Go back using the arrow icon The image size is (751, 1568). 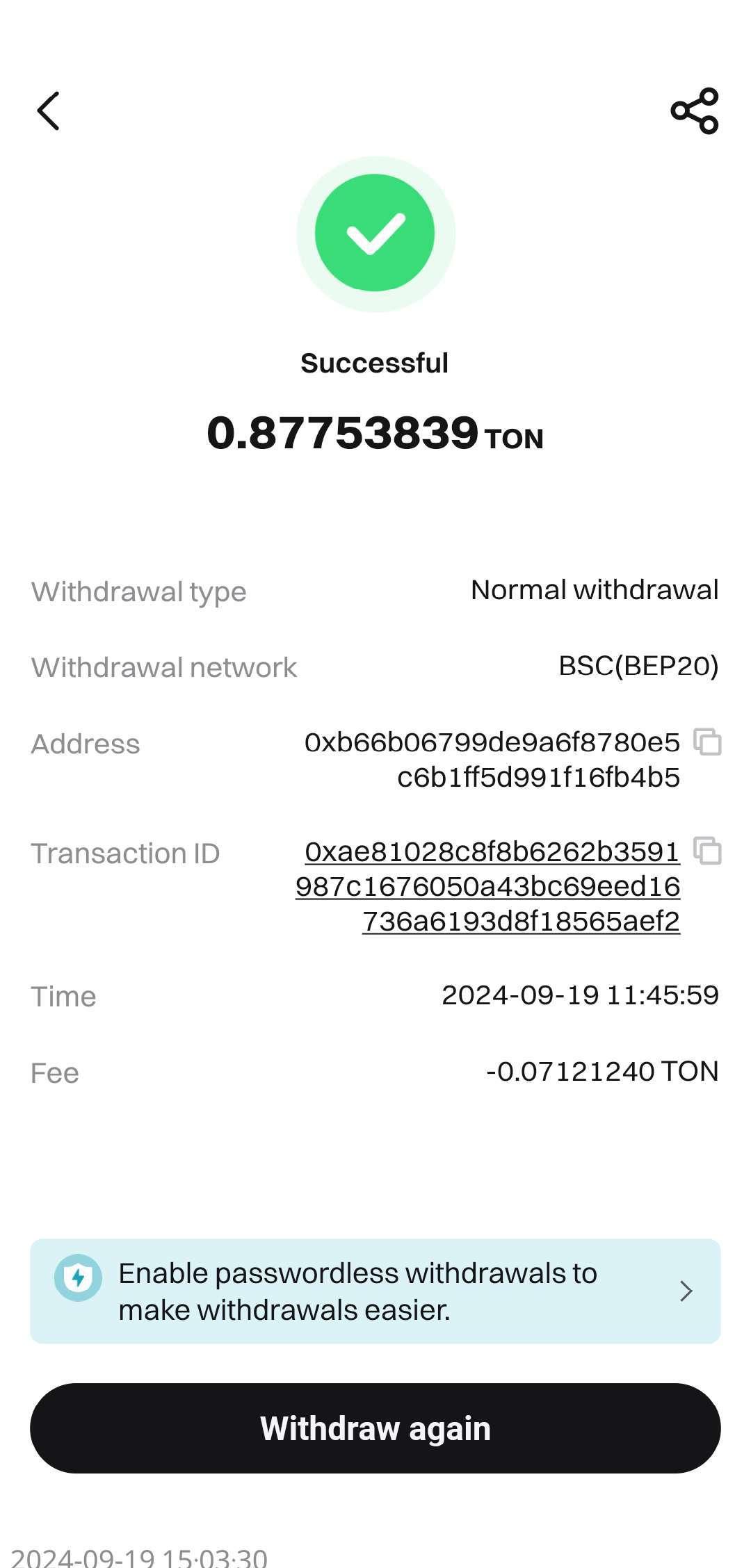[x=48, y=111]
